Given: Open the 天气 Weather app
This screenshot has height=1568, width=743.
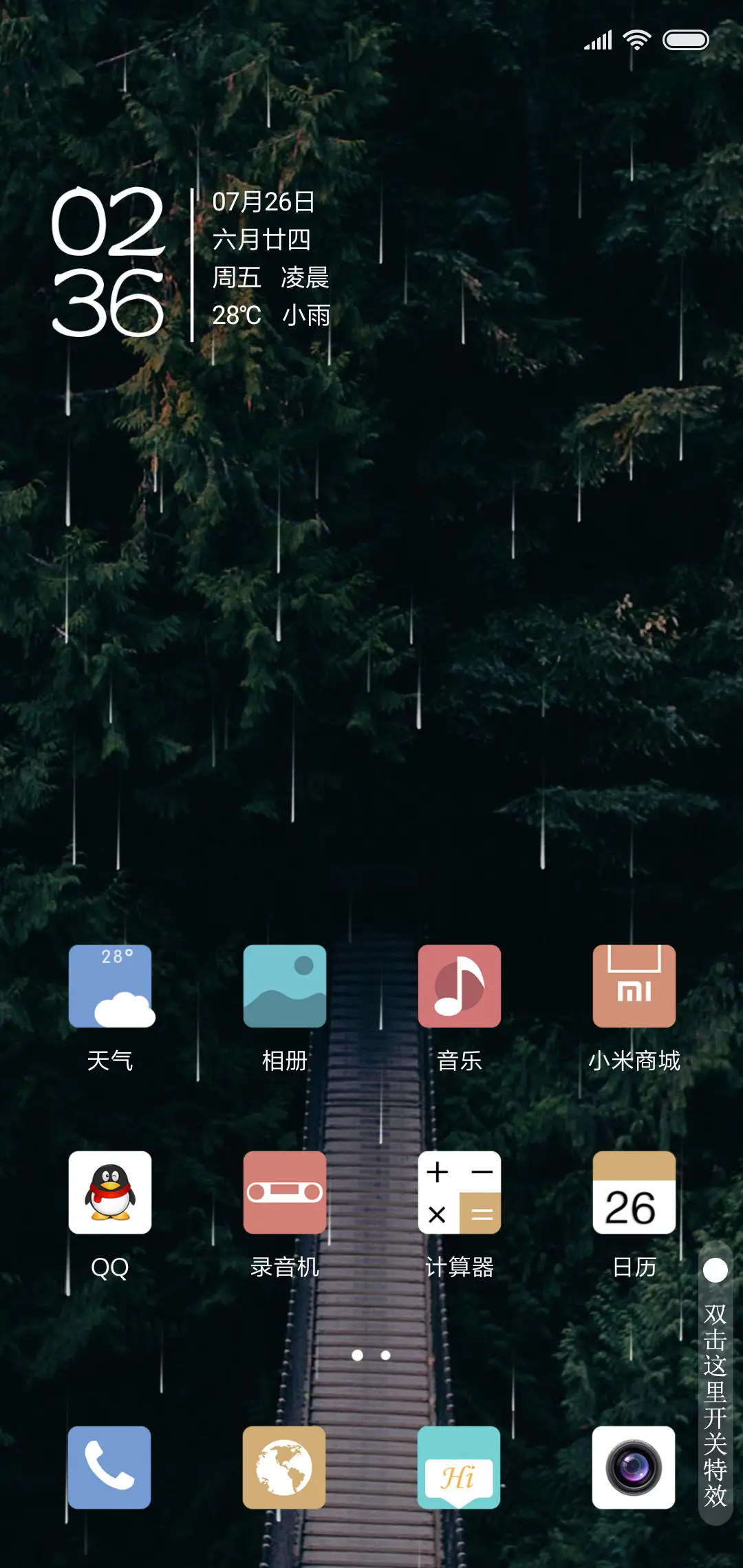Looking at the screenshot, I should point(110,987).
